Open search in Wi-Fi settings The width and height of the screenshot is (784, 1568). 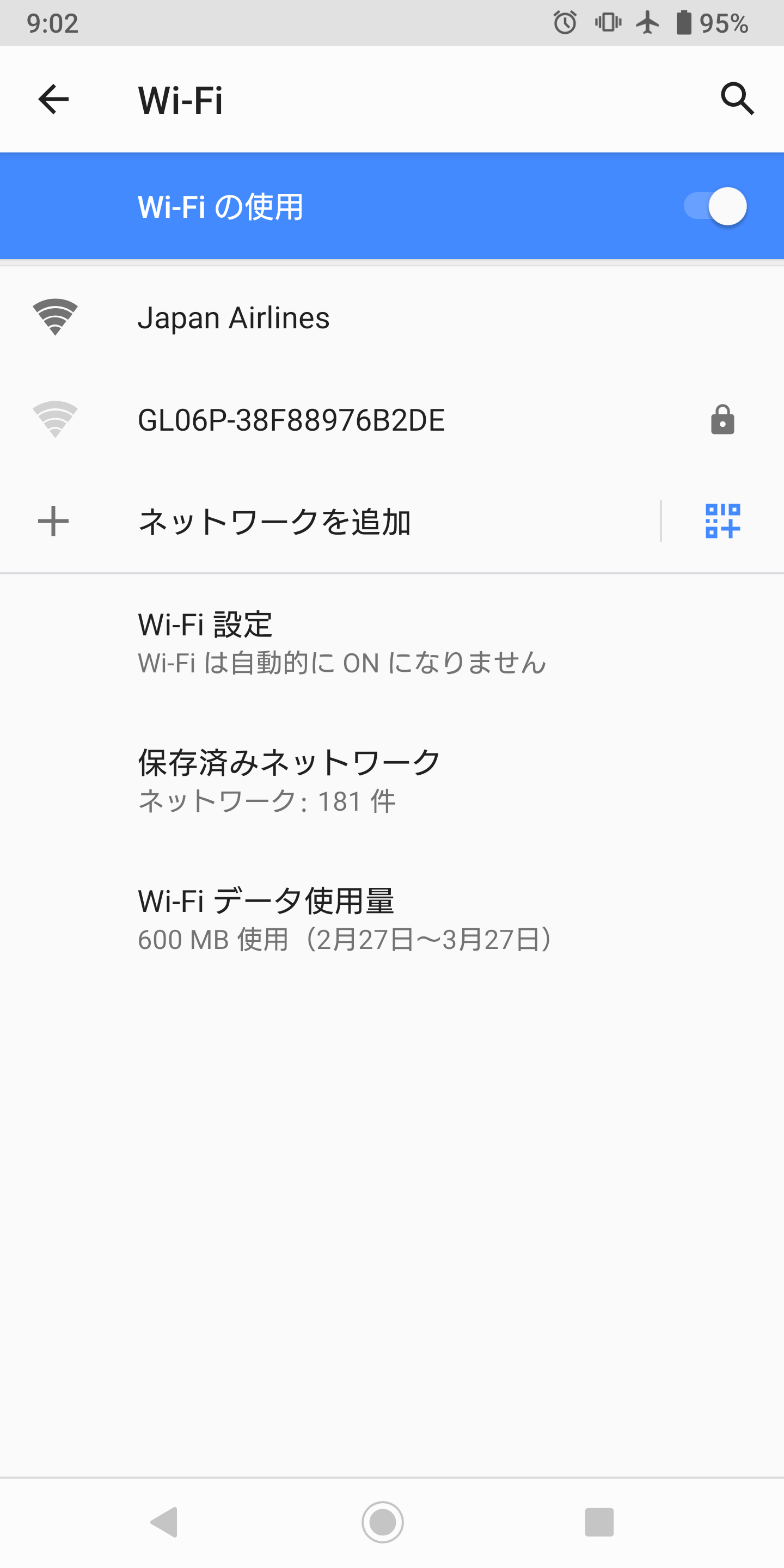tap(737, 98)
